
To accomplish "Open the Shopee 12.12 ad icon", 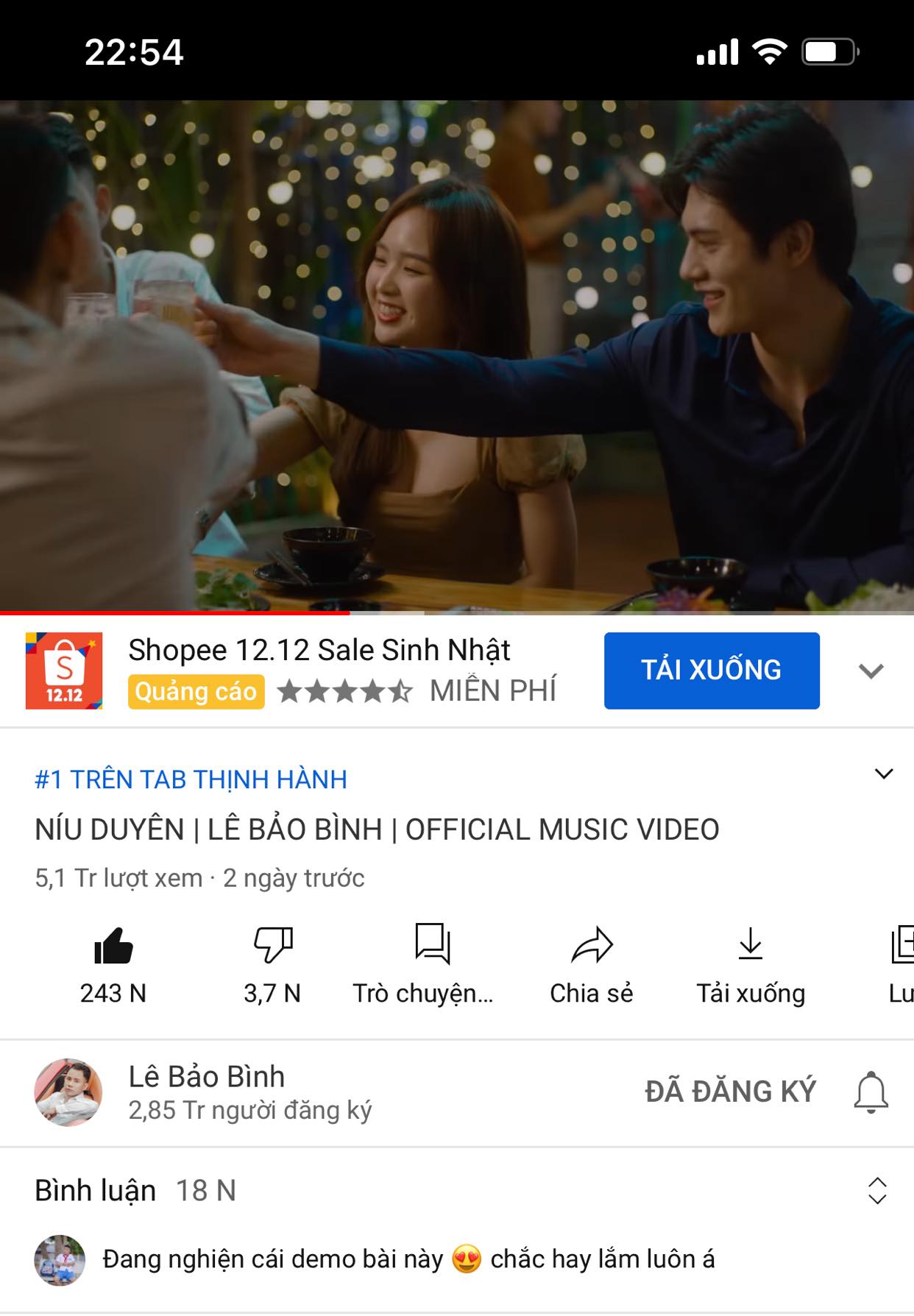I will (64, 671).
